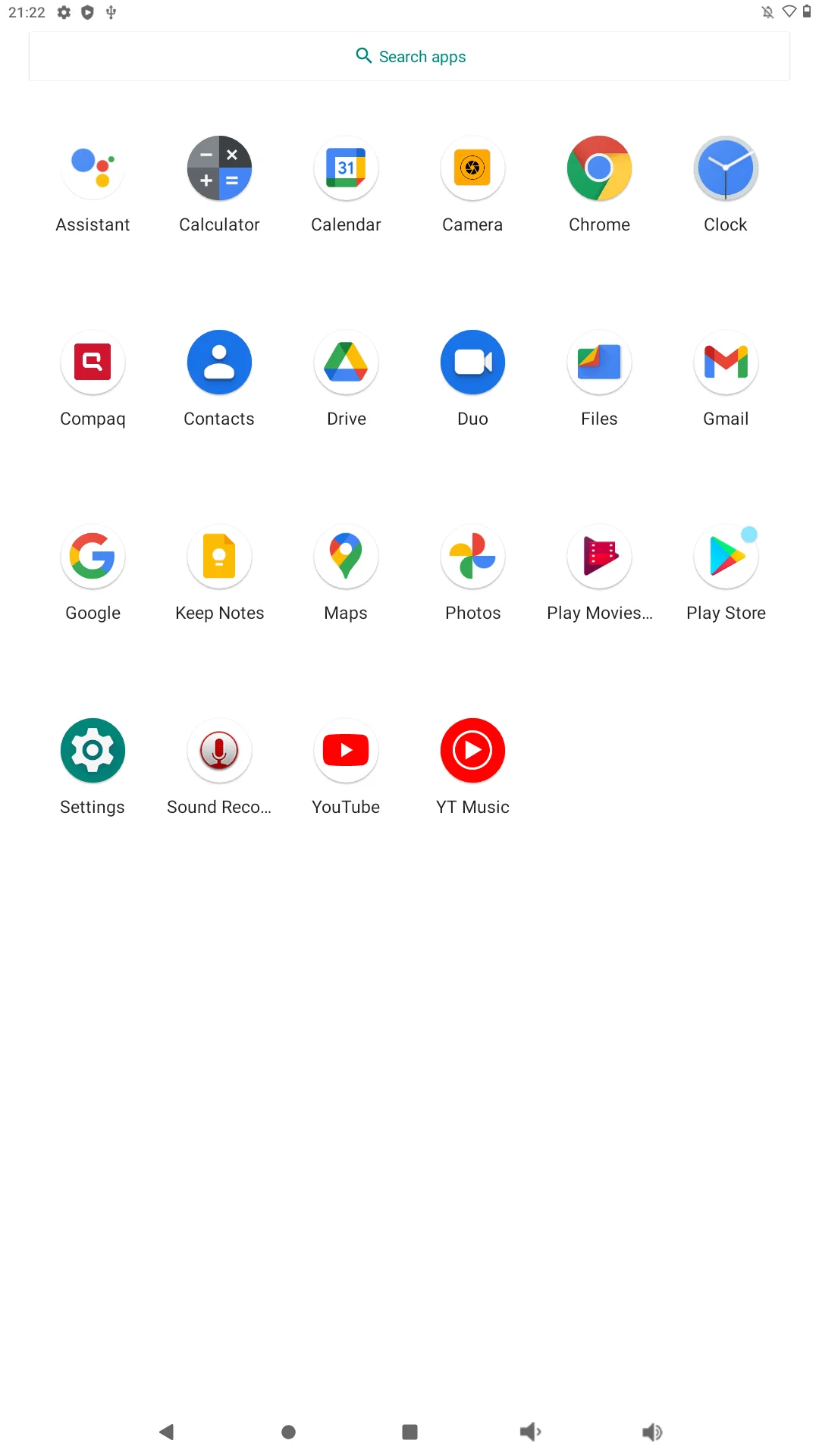The width and height of the screenshot is (819, 1456).
Task: Open the Files app
Action: pyautogui.click(x=599, y=362)
